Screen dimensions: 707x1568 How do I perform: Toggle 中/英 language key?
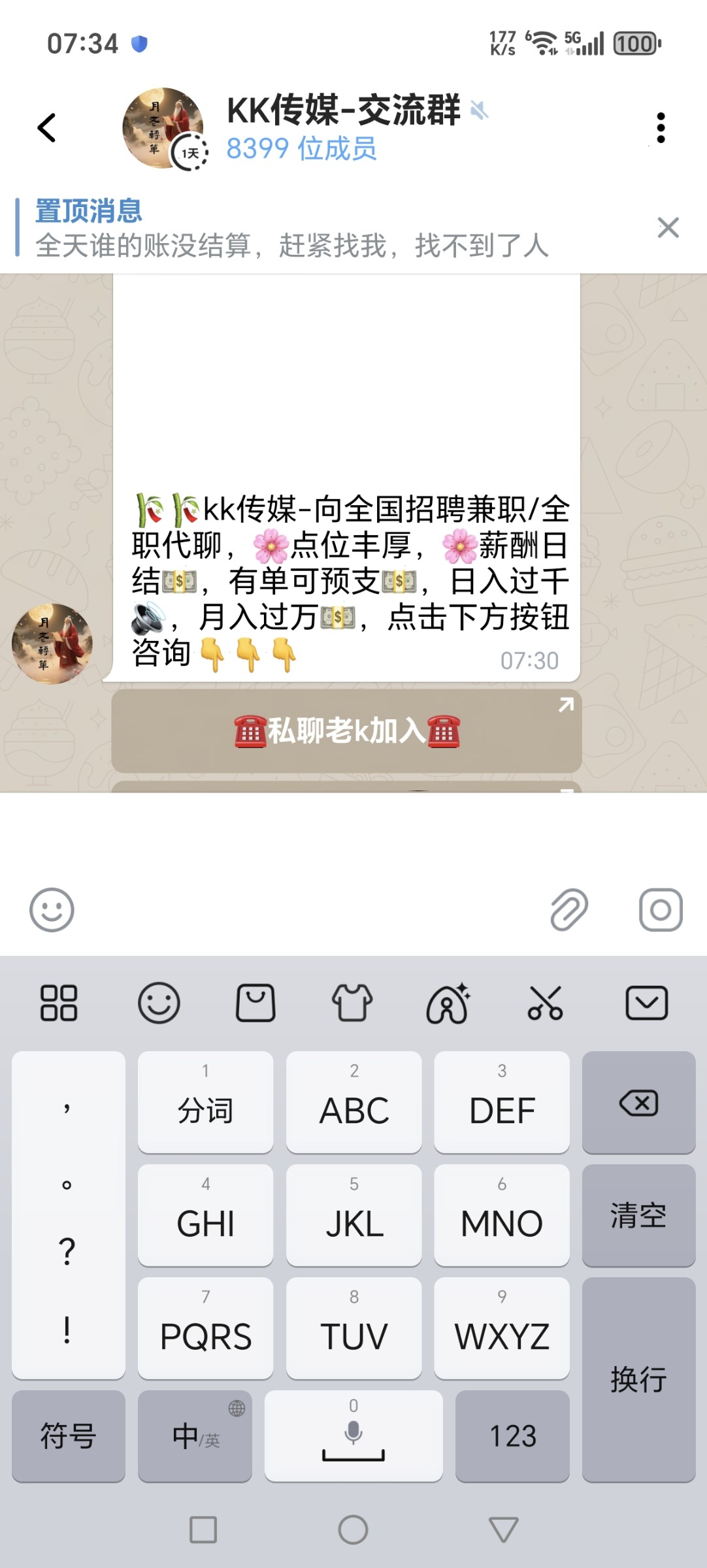click(x=195, y=1436)
